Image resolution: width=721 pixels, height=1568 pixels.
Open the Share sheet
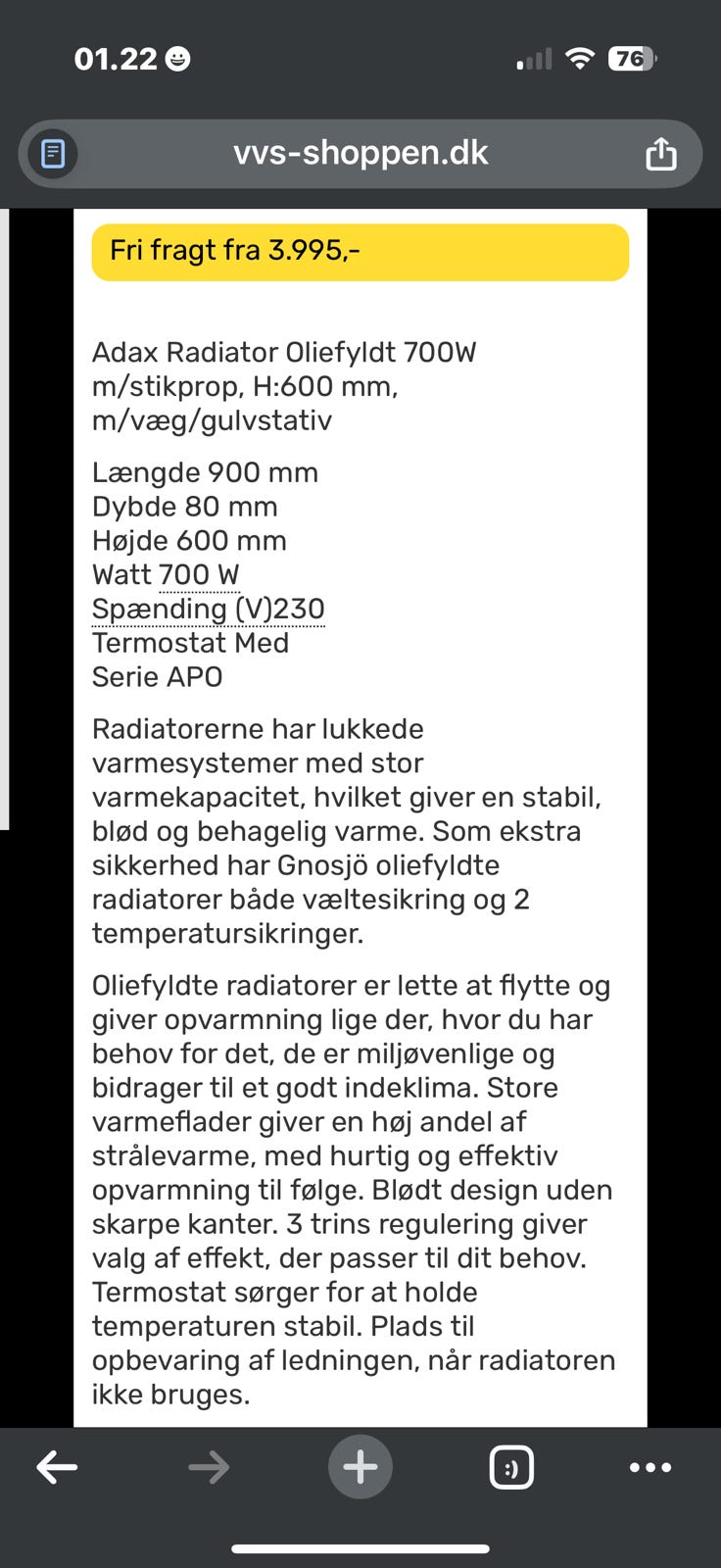(661, 154)
